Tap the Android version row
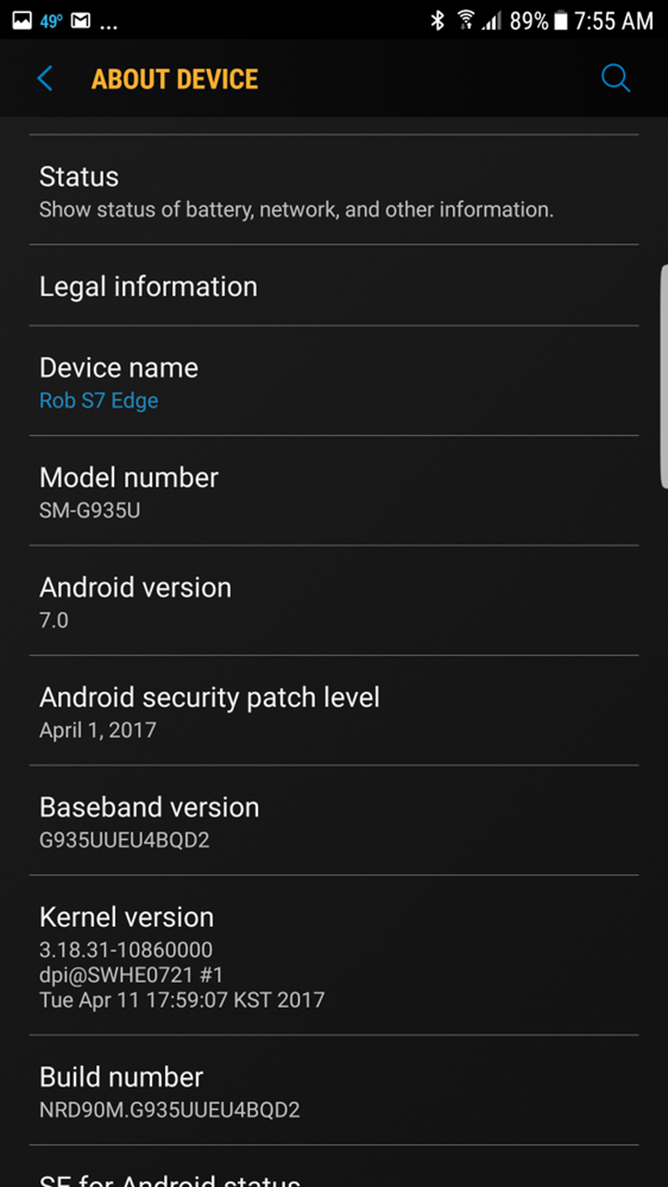The width and height of the screenshot is (668, 1187). click(333, 602)
